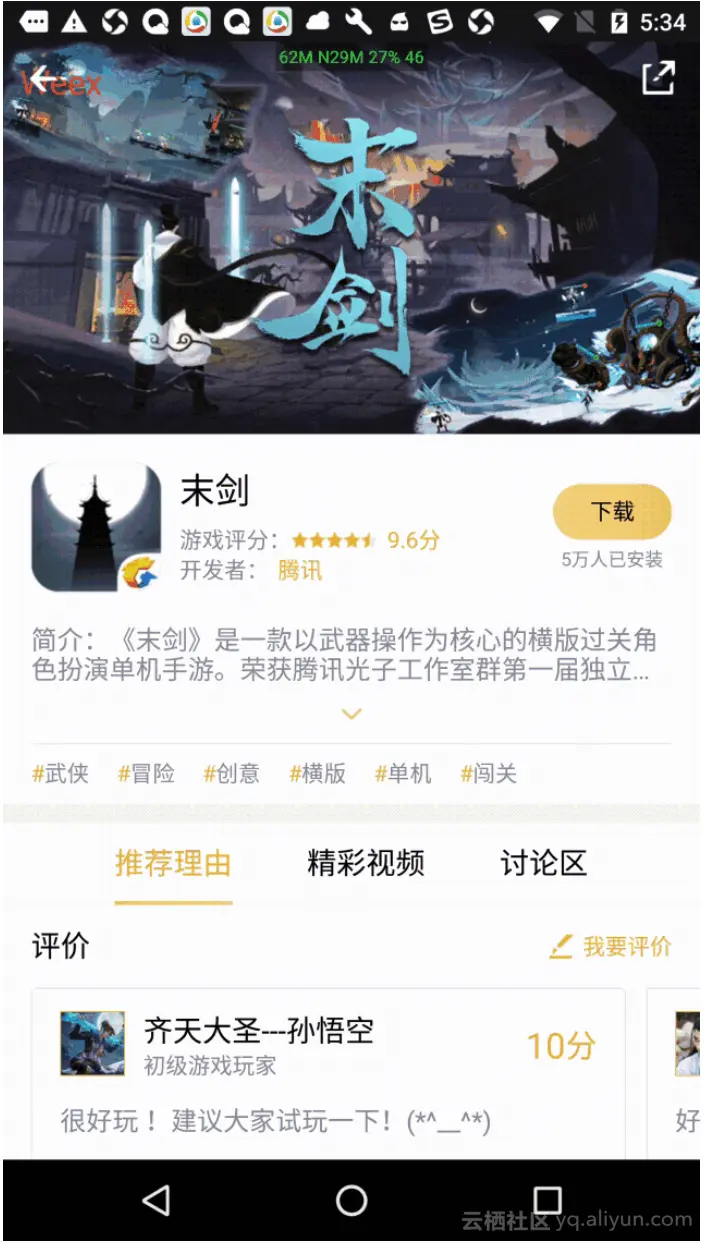Select the #横版 tag
This screenshot has width=704, height=1243.
pos(318,773)
